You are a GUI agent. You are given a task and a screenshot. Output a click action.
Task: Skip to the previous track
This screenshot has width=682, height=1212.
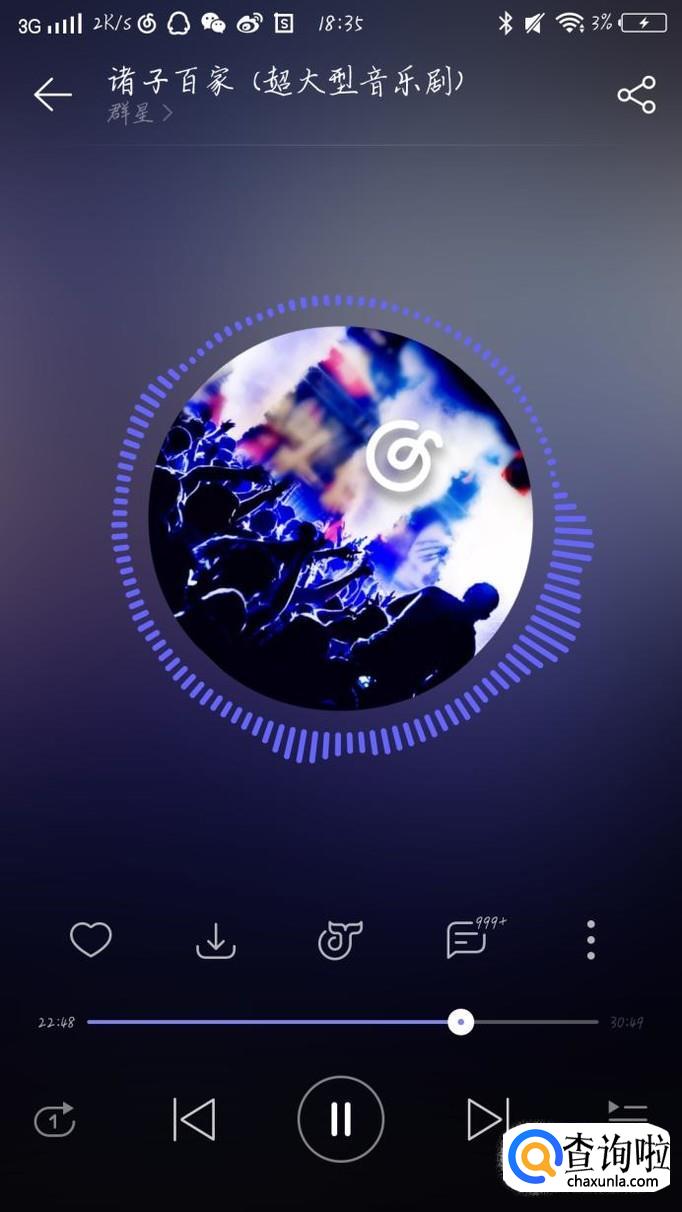tap(194, 1119)
